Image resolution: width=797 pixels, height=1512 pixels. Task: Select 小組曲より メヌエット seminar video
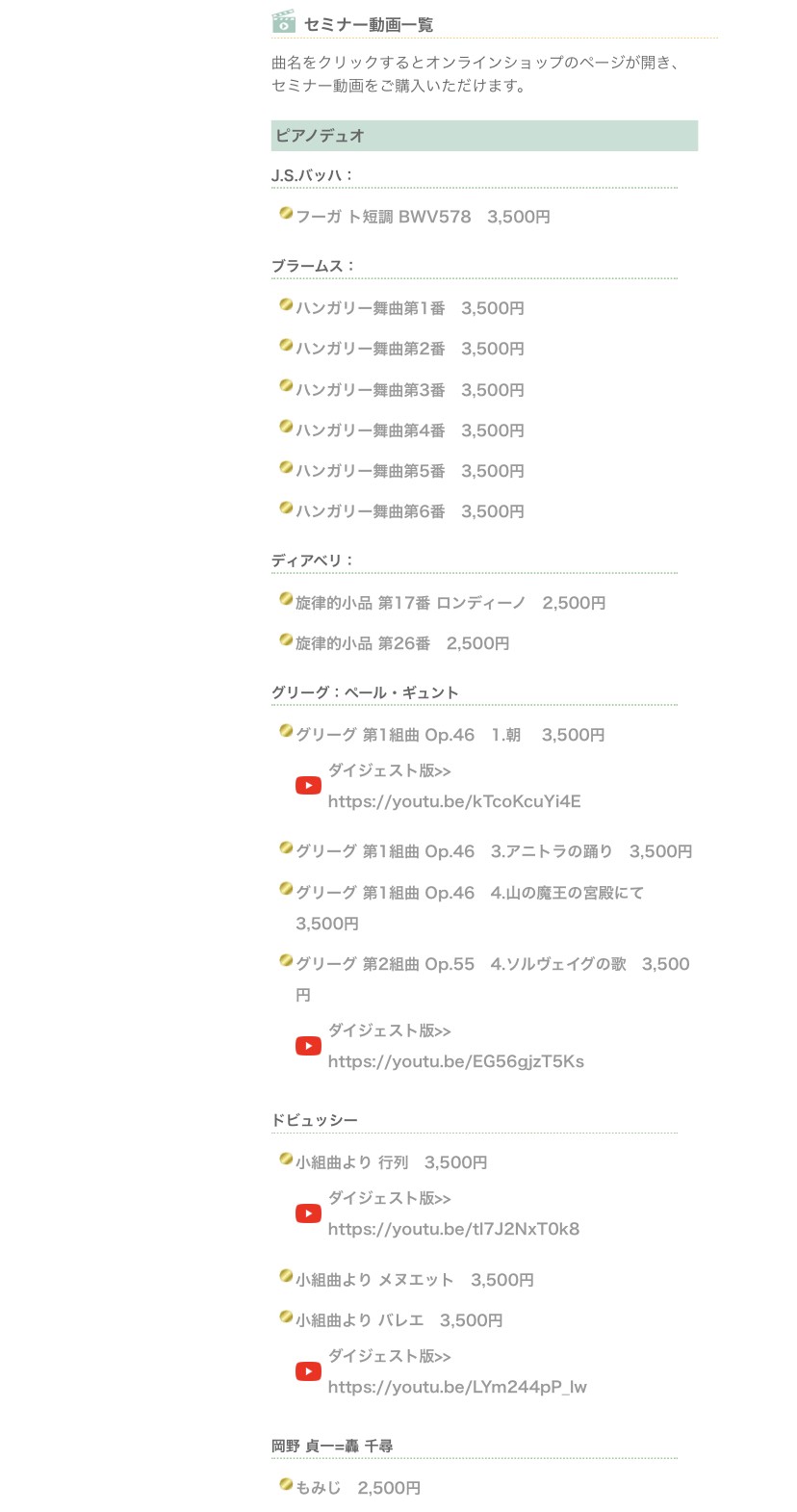415,1280
